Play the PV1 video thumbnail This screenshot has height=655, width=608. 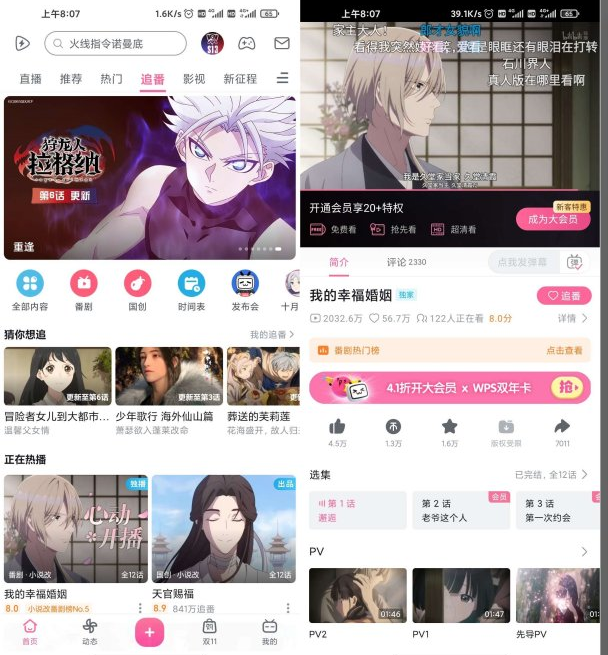(x=461, y=596)
